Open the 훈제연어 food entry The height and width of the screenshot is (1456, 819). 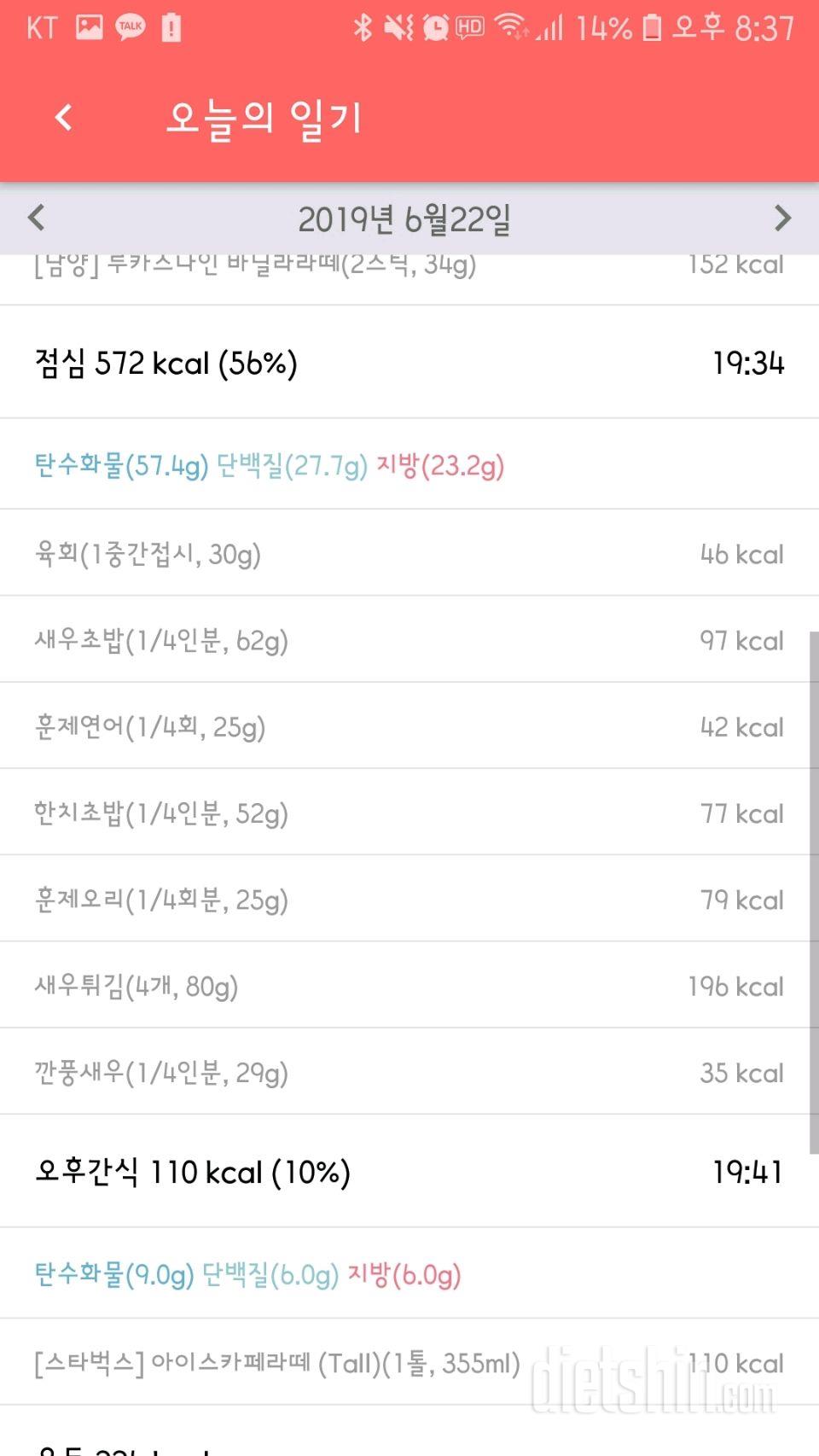[x=409, y=726]
